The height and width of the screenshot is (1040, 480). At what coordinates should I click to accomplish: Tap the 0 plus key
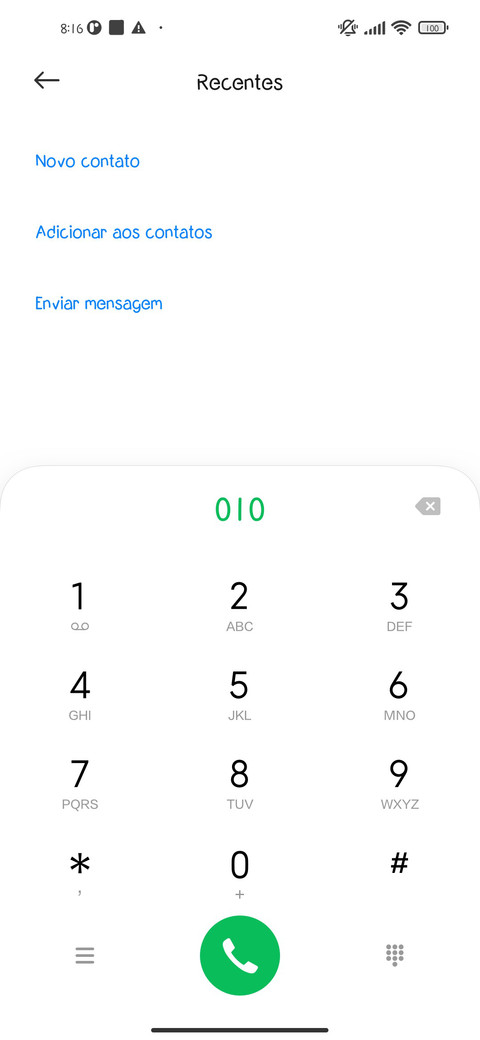pyautogui.click(x=239, y=873)
